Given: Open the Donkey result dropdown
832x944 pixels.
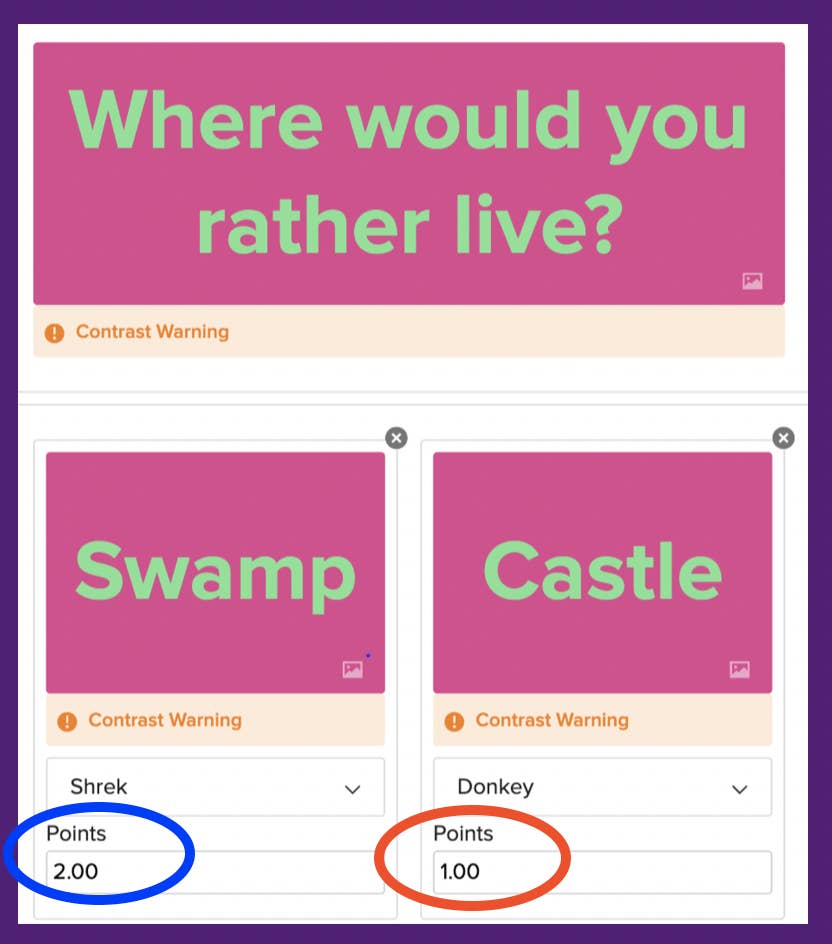Looking at the screenshot, I should [x=602, y=787].
